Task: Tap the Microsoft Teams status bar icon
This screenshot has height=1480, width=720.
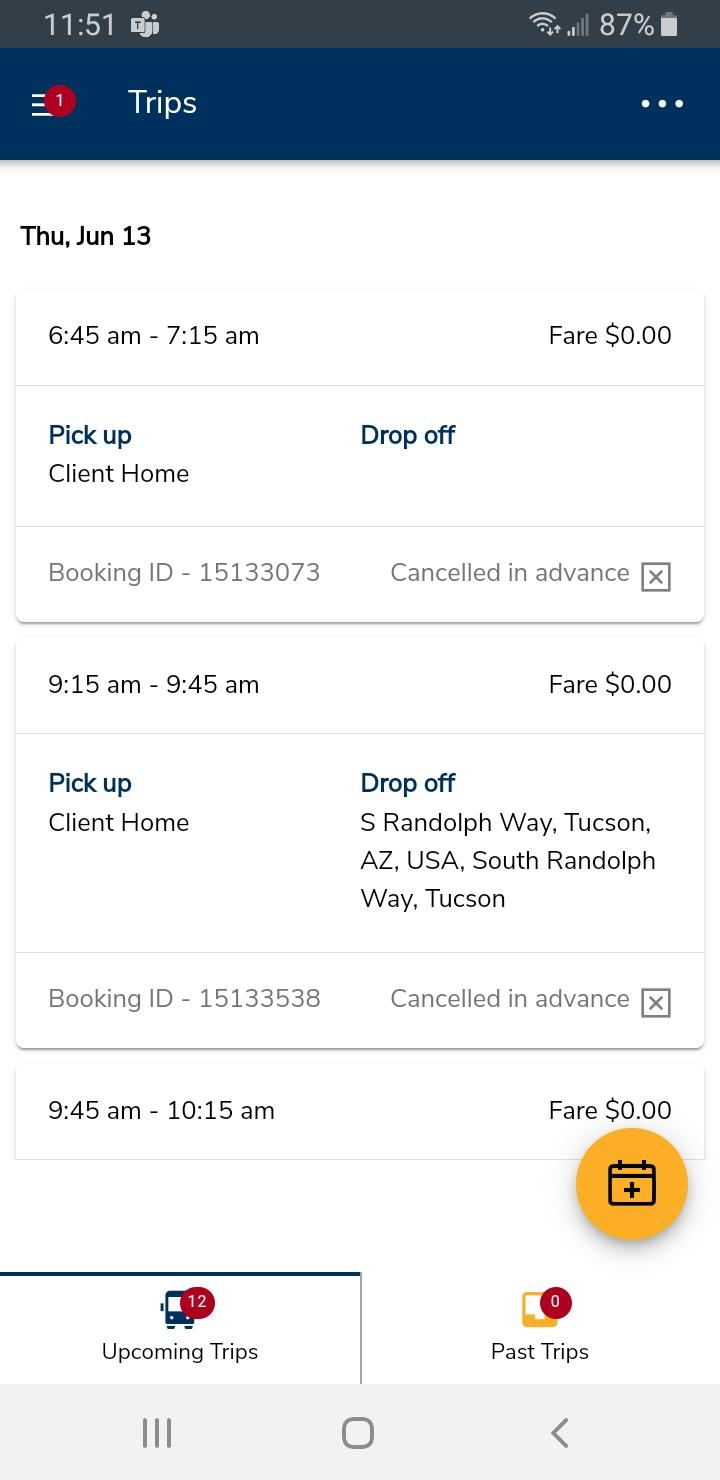Action: (x=143, y=23)
